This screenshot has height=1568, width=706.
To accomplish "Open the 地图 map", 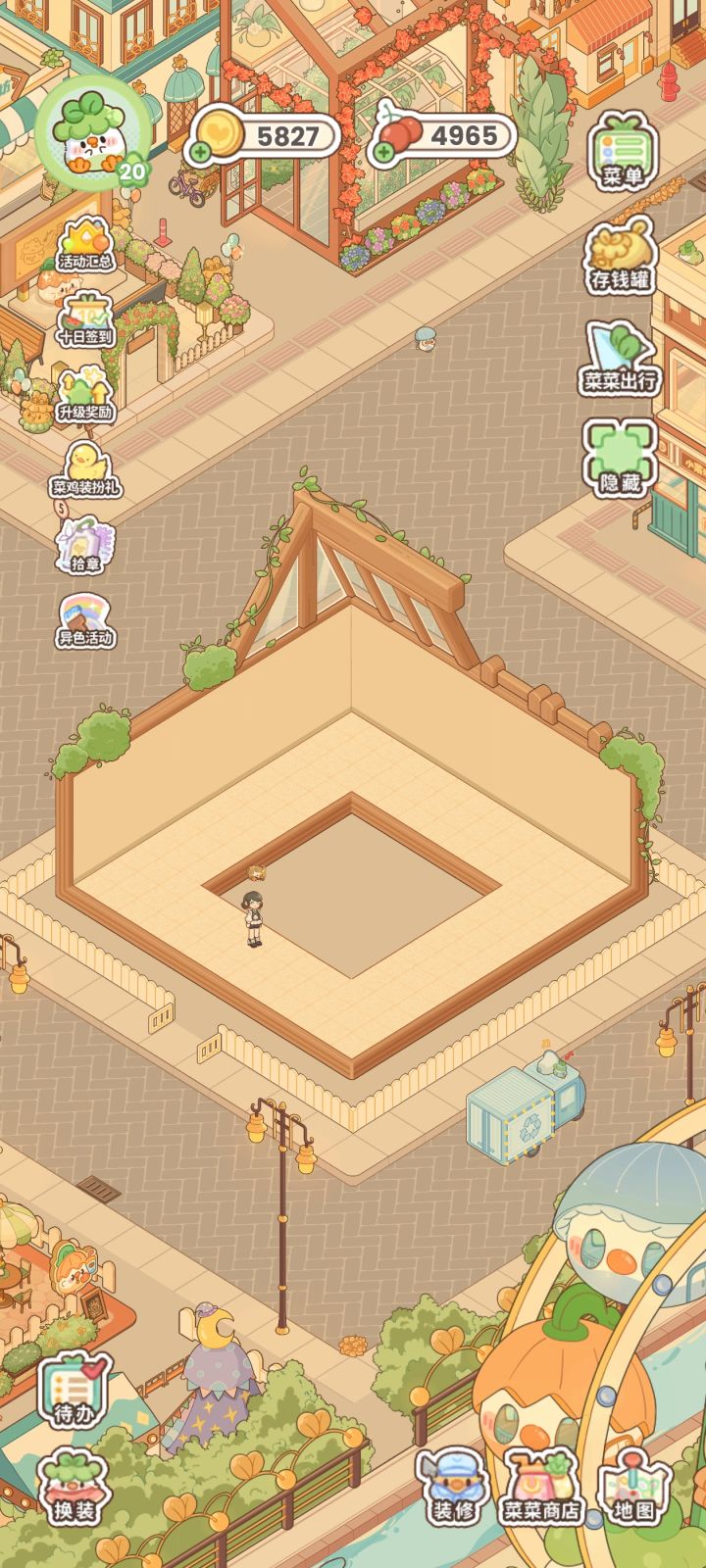I will tap(633, 1487).
